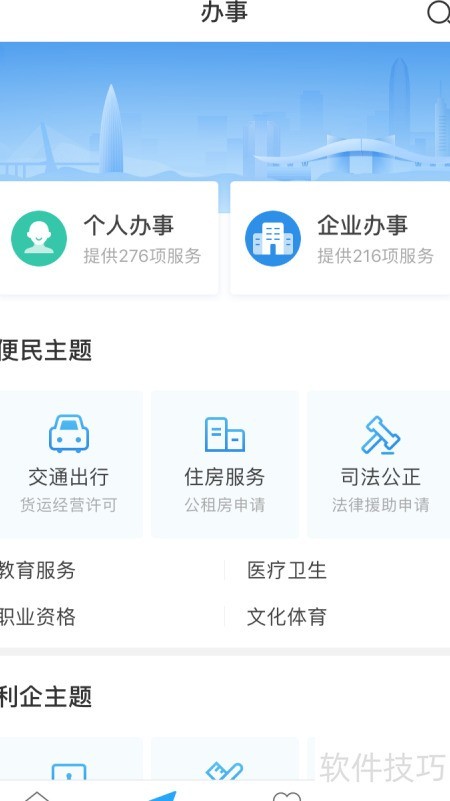This screenshot has height=801, width=450.
Task: Open the search icon in the header
Action: click(x=438, y=14)
